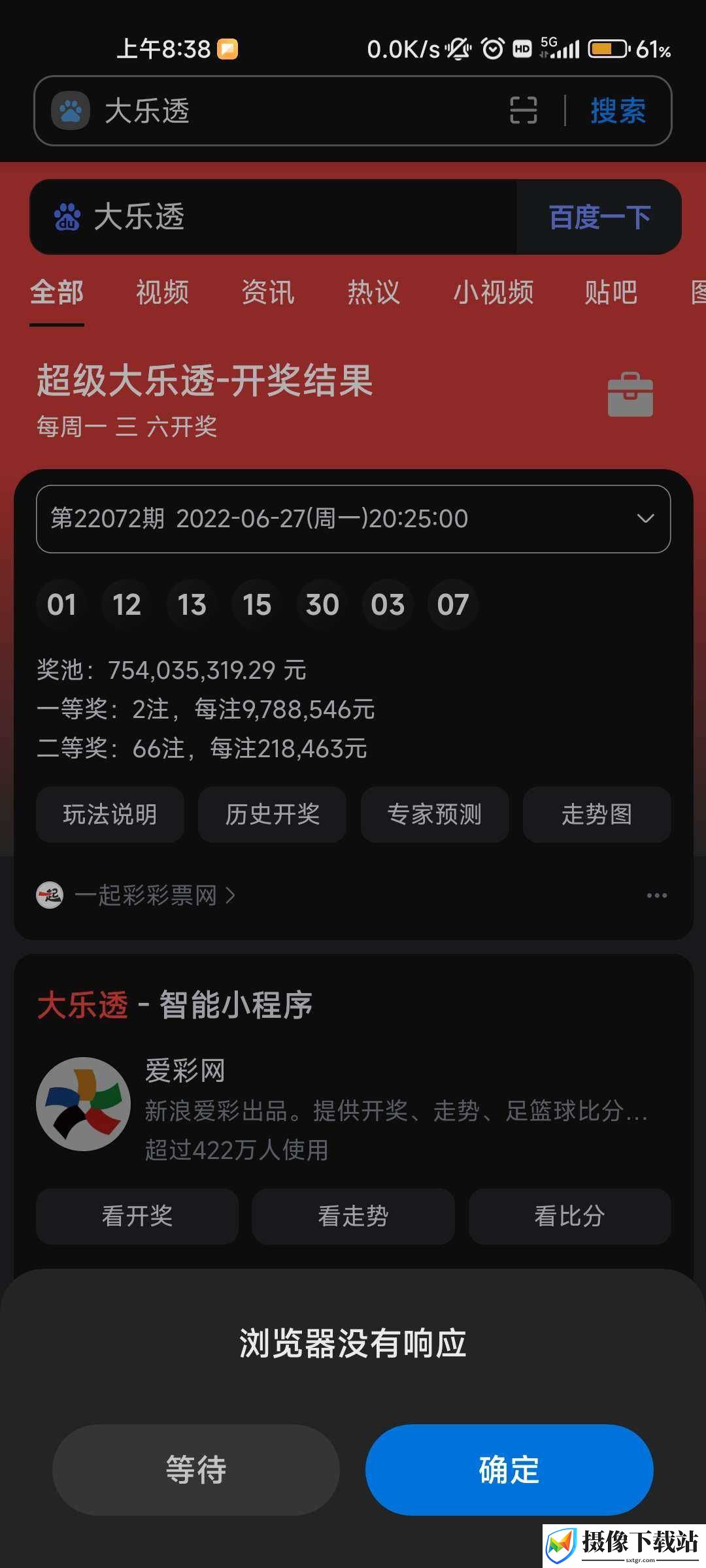
Task: Open the 热议 tab
Action: [x=373, y=292]
